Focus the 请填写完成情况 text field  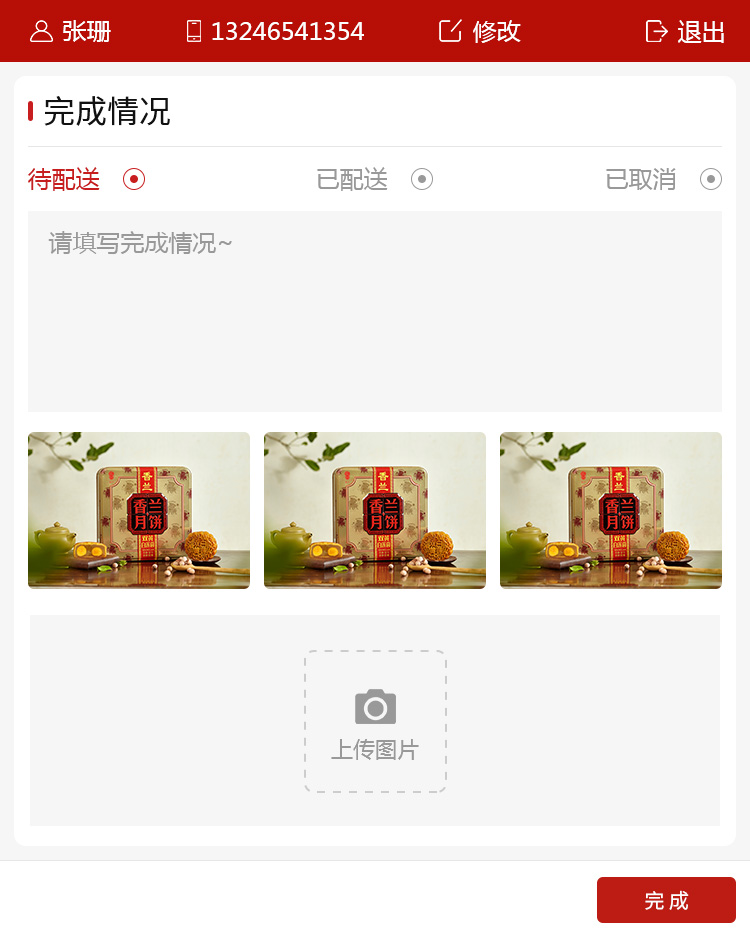375,311
